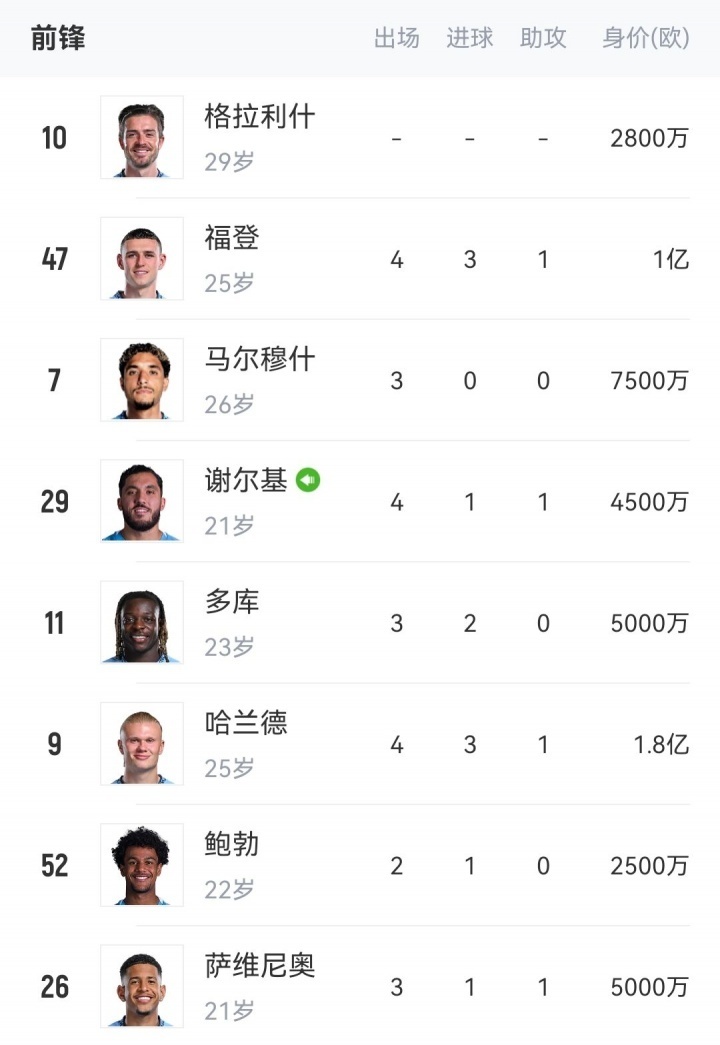
Task: Click 多库's goals count of 2
Action: [x=470, y=622]
